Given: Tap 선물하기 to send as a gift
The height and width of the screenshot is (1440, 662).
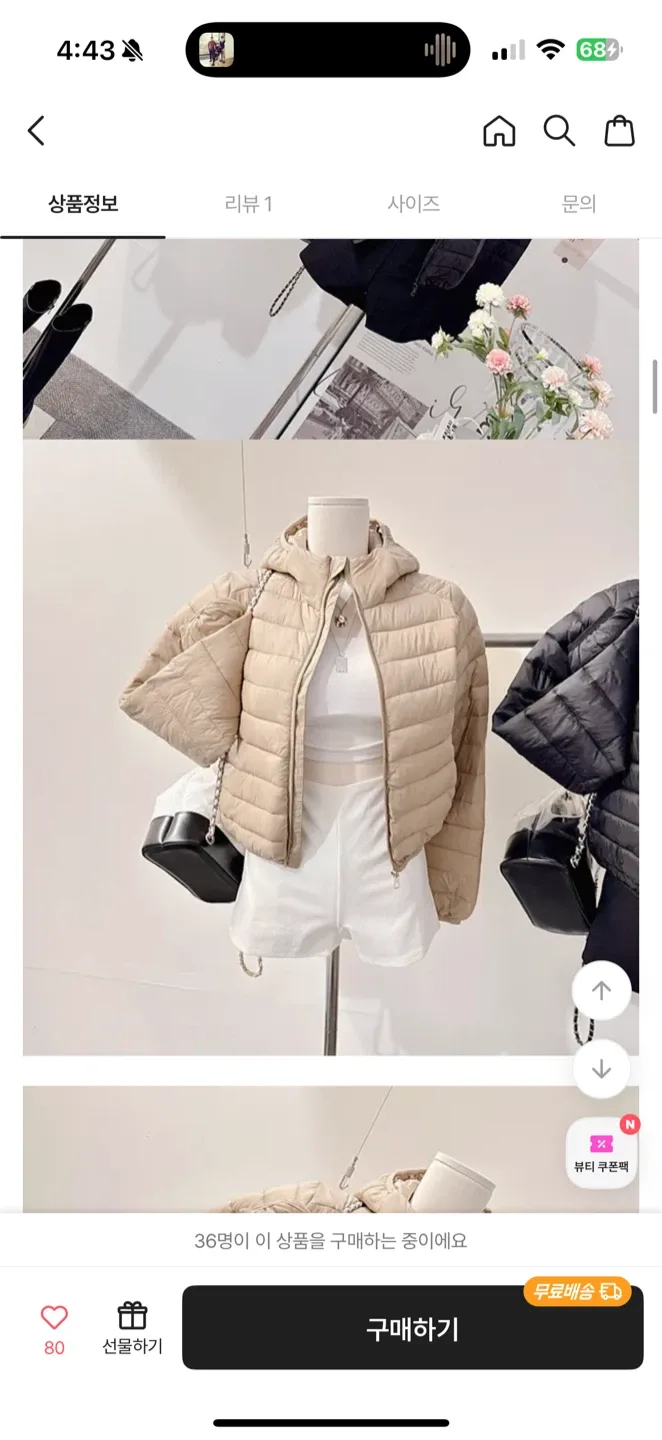Looking at the screenshot, I should (x=132, y=1328).
